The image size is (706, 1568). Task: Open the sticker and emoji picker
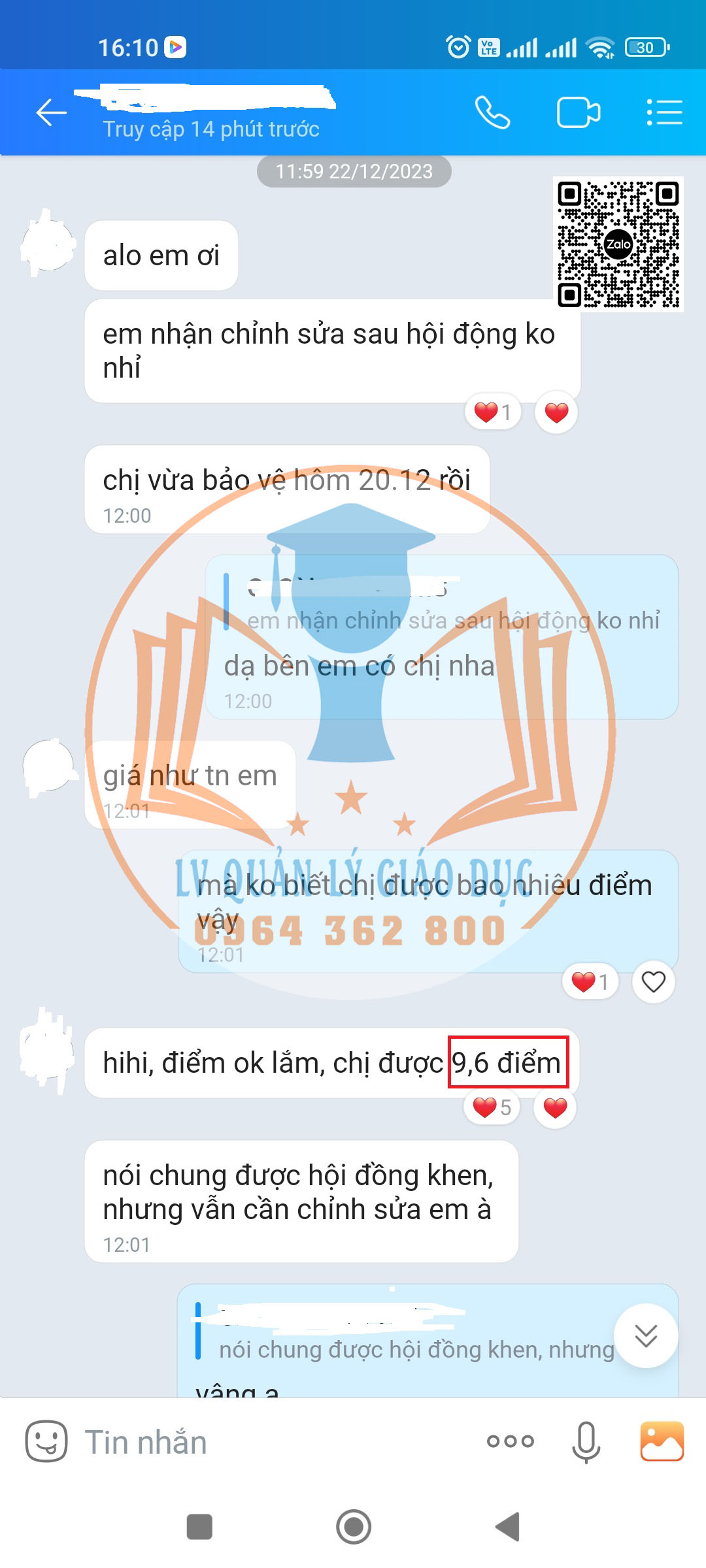tap(46, 1441)
